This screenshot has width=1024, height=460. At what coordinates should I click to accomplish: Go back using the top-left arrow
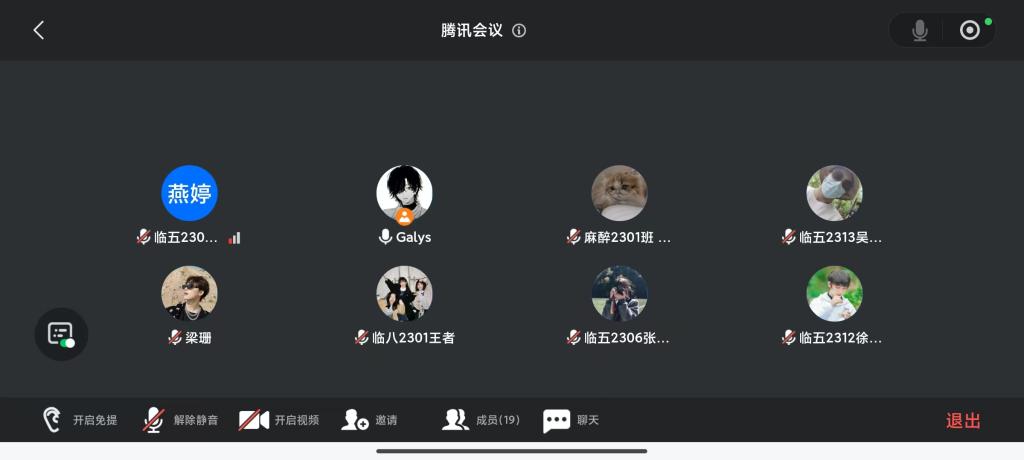(38, 30)
